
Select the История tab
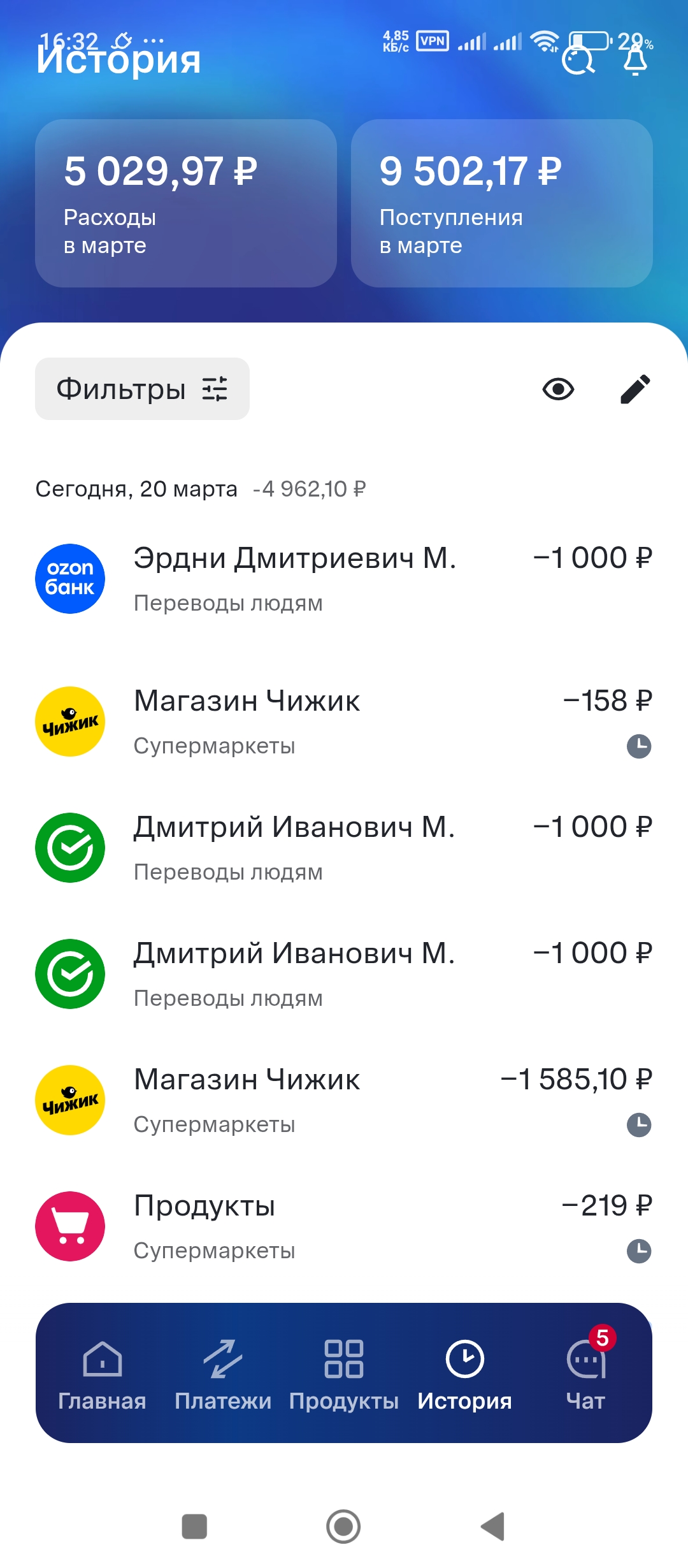(464, 1374)
